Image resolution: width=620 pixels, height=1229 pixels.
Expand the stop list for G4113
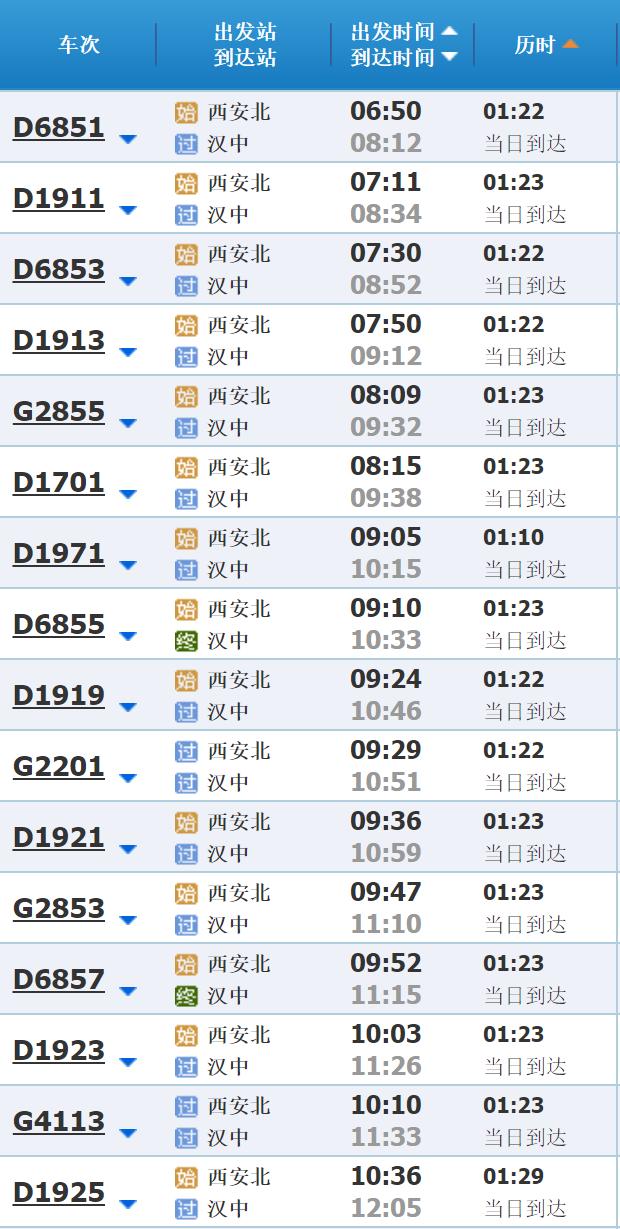[x=128, y=1134]
